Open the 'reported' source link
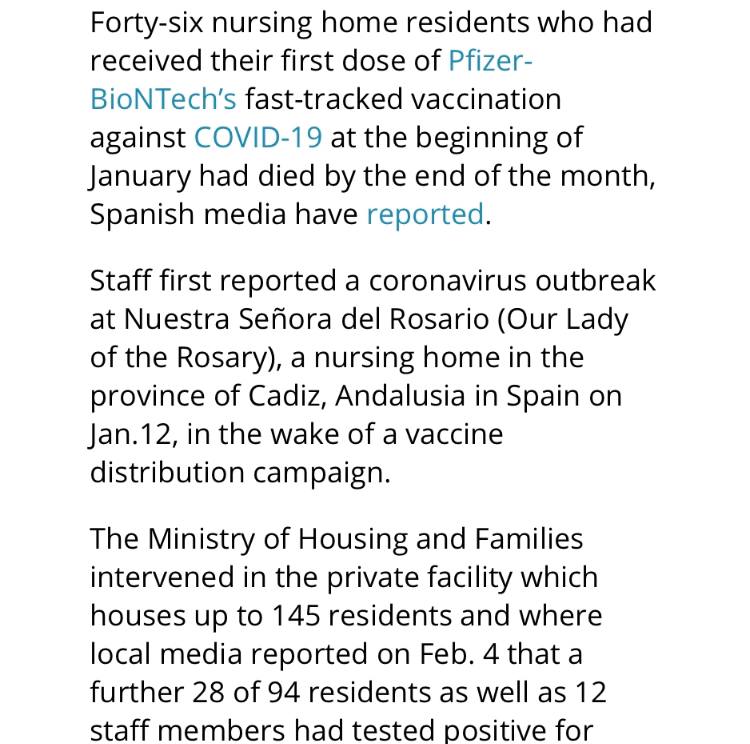Image resolution: width=750 pixels, height=744 pixels. point(425,215)
